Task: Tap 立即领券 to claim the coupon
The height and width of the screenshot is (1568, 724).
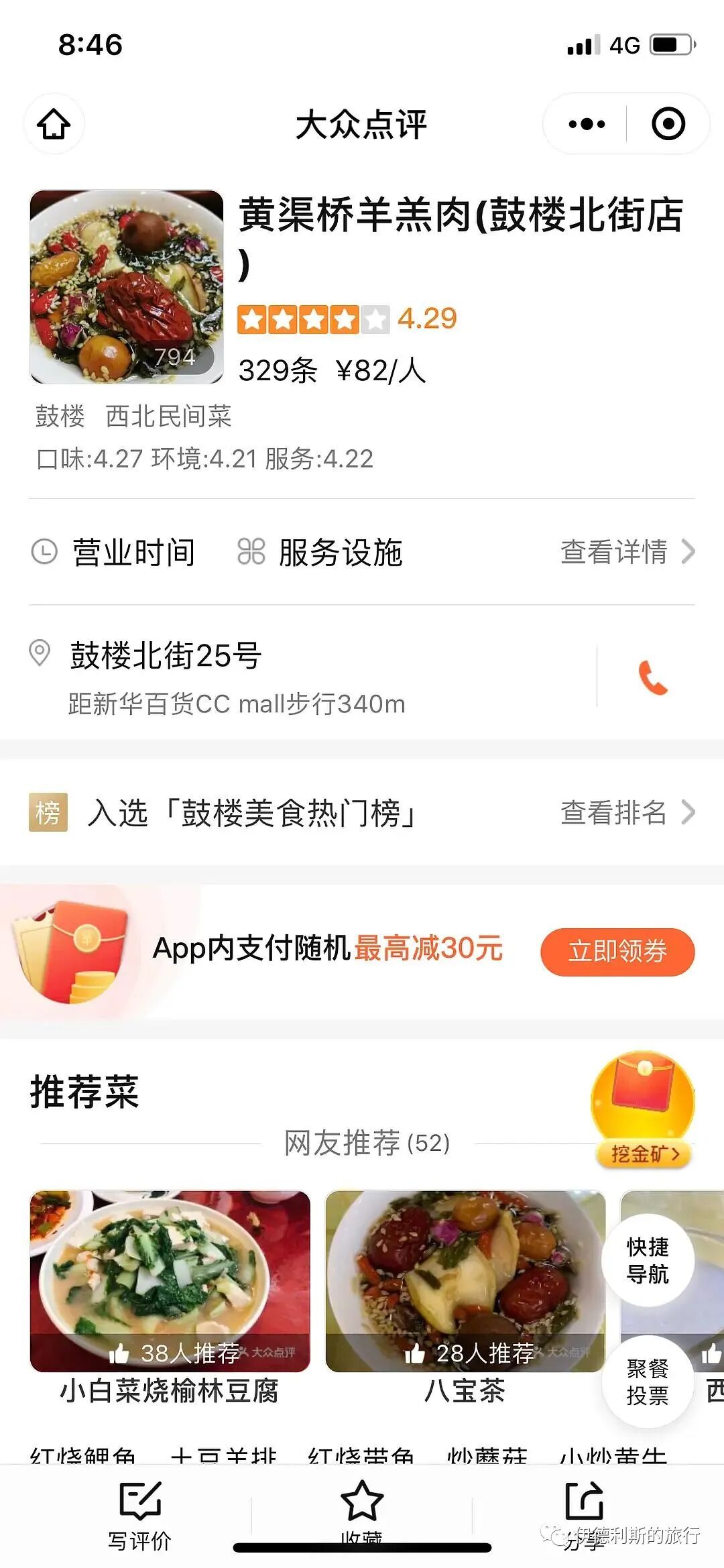Action: point(617,952)
